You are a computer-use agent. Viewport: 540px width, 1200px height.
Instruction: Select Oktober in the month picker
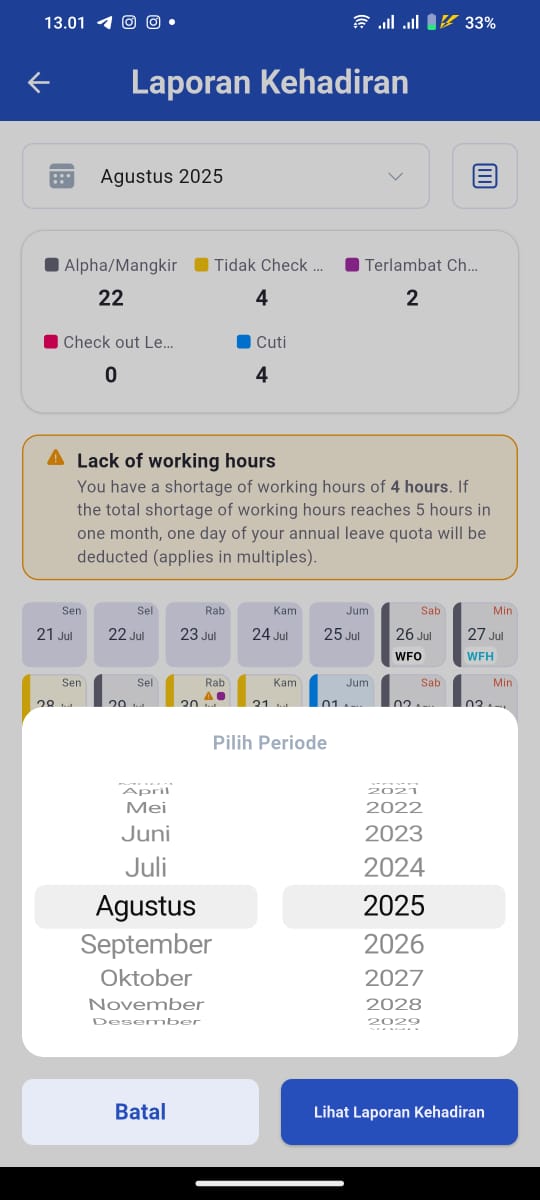tap(146, 977)
